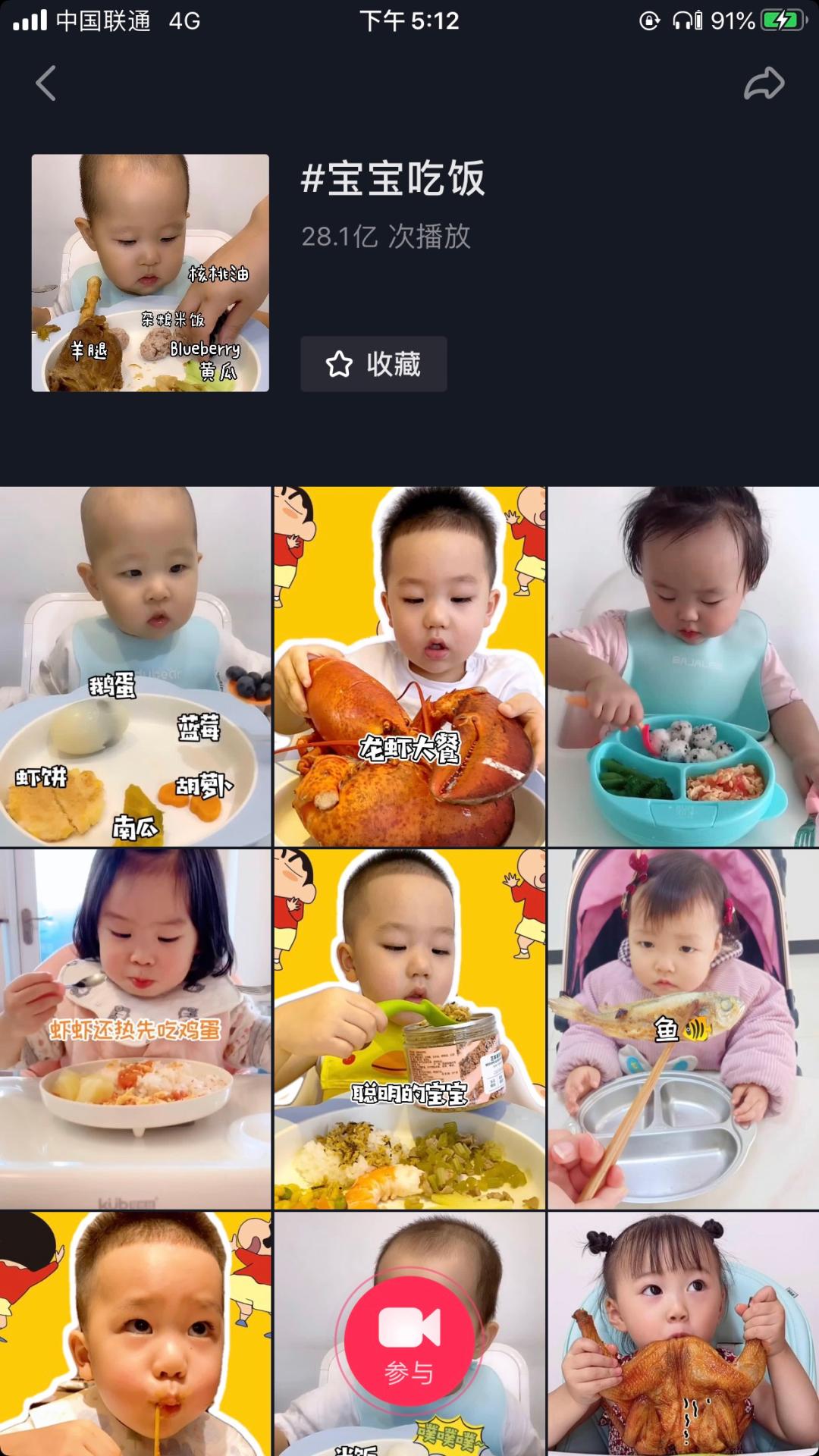This screenshot has height=1456, width=819.
Task: Open the video with the teal divided plate
Action: pyautogui.click(x=683, y=666)
